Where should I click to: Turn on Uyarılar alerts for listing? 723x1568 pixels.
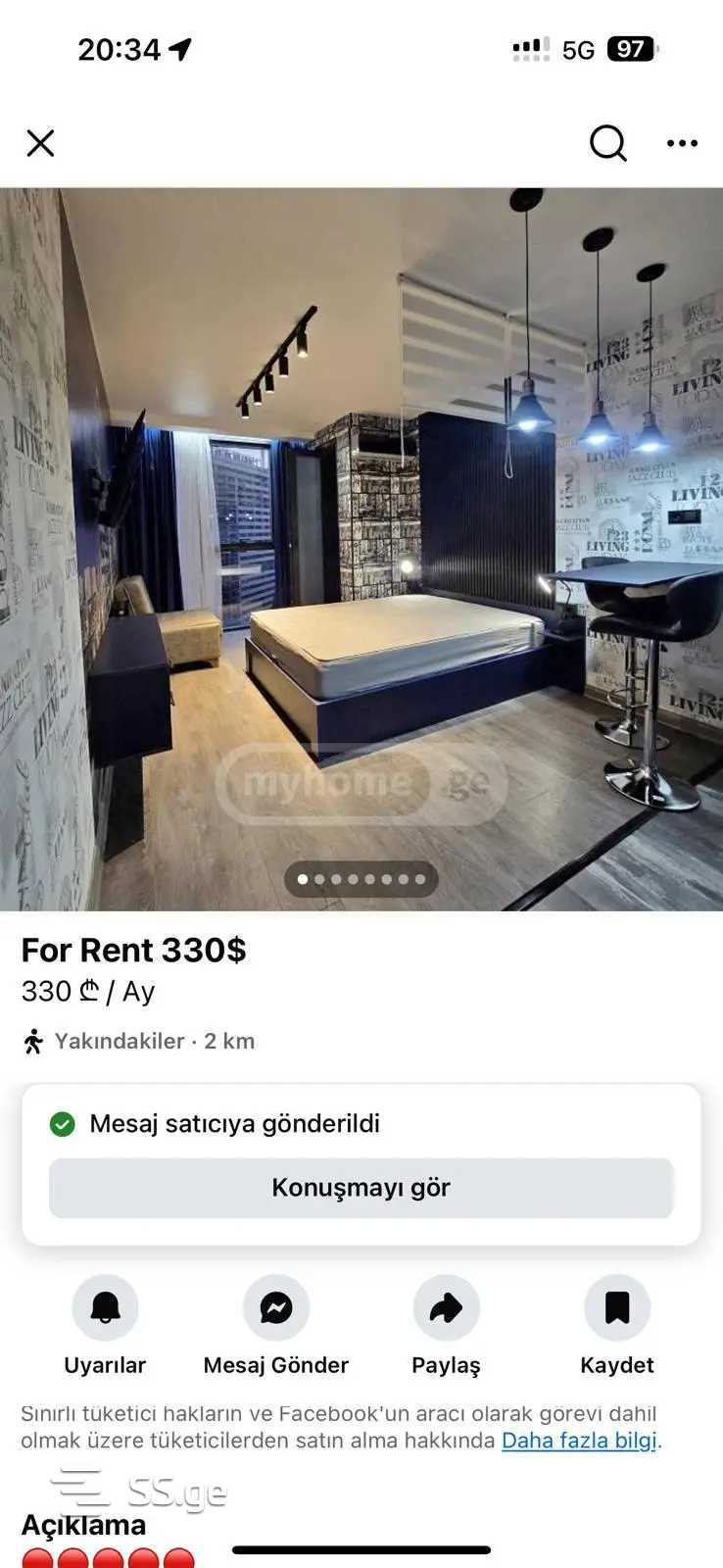(x=105, y=1307)
